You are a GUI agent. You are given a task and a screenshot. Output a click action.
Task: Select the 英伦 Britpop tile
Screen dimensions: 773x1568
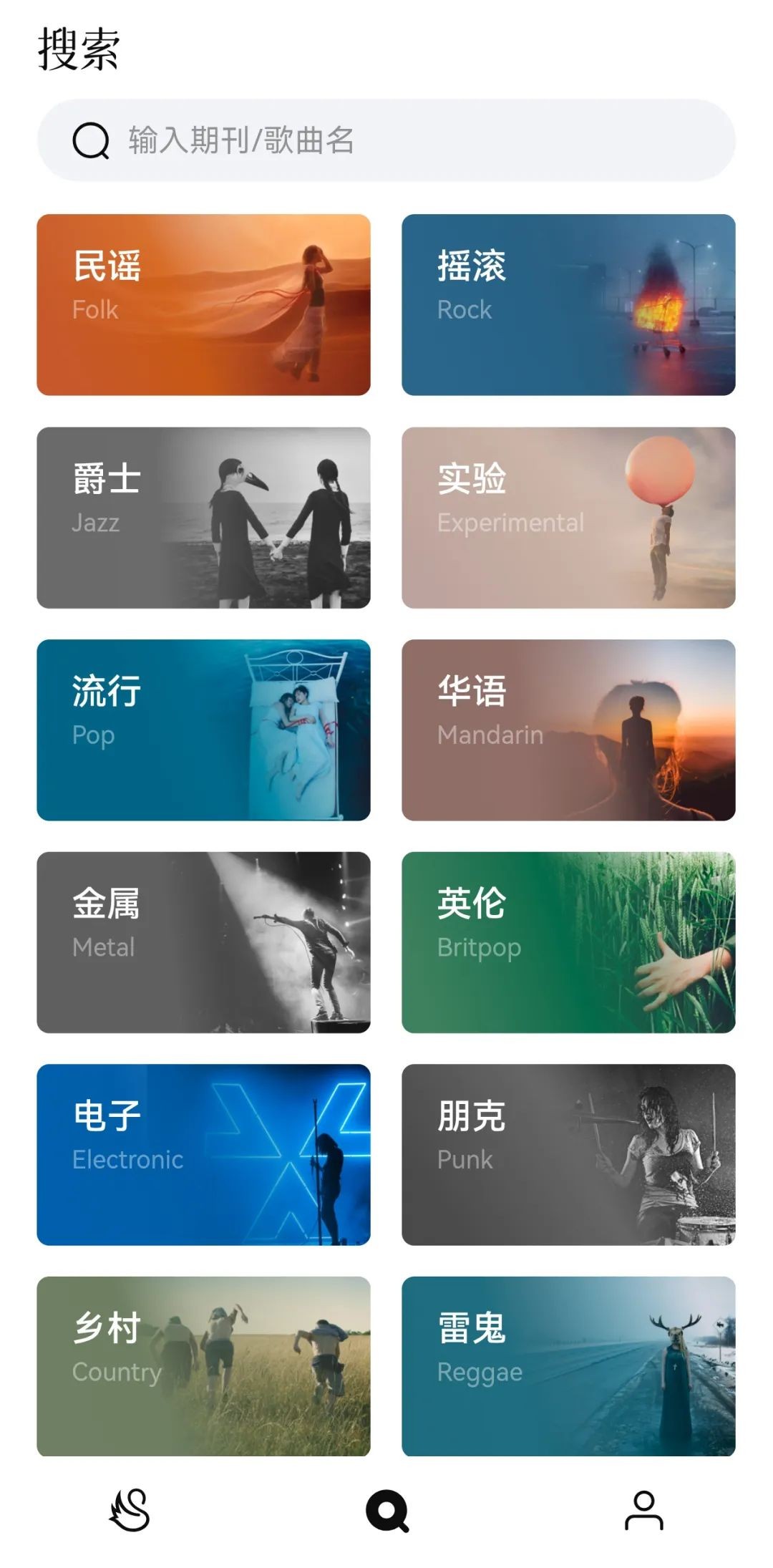click(x=568, y=942)
